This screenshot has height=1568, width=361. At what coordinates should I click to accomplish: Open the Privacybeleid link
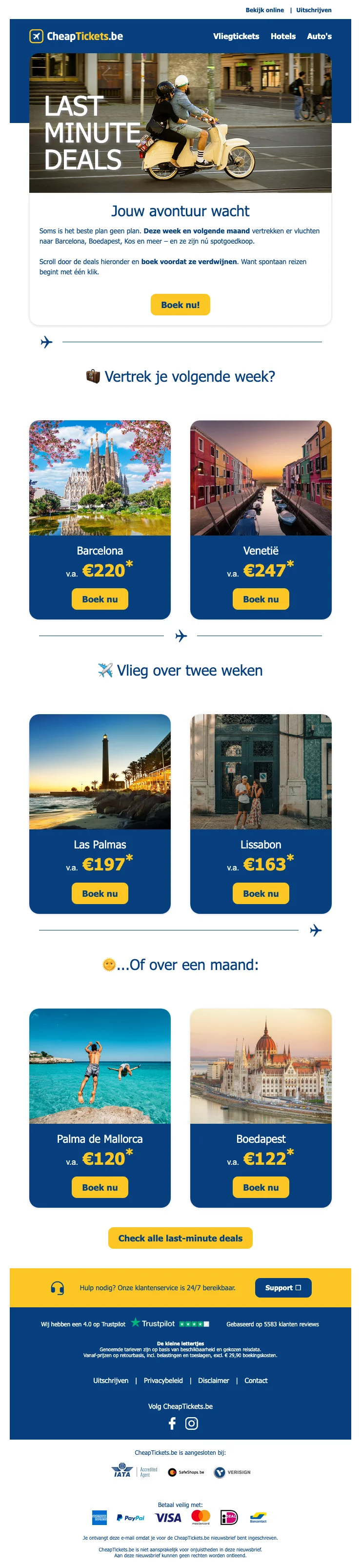[x=163, y=1380]
